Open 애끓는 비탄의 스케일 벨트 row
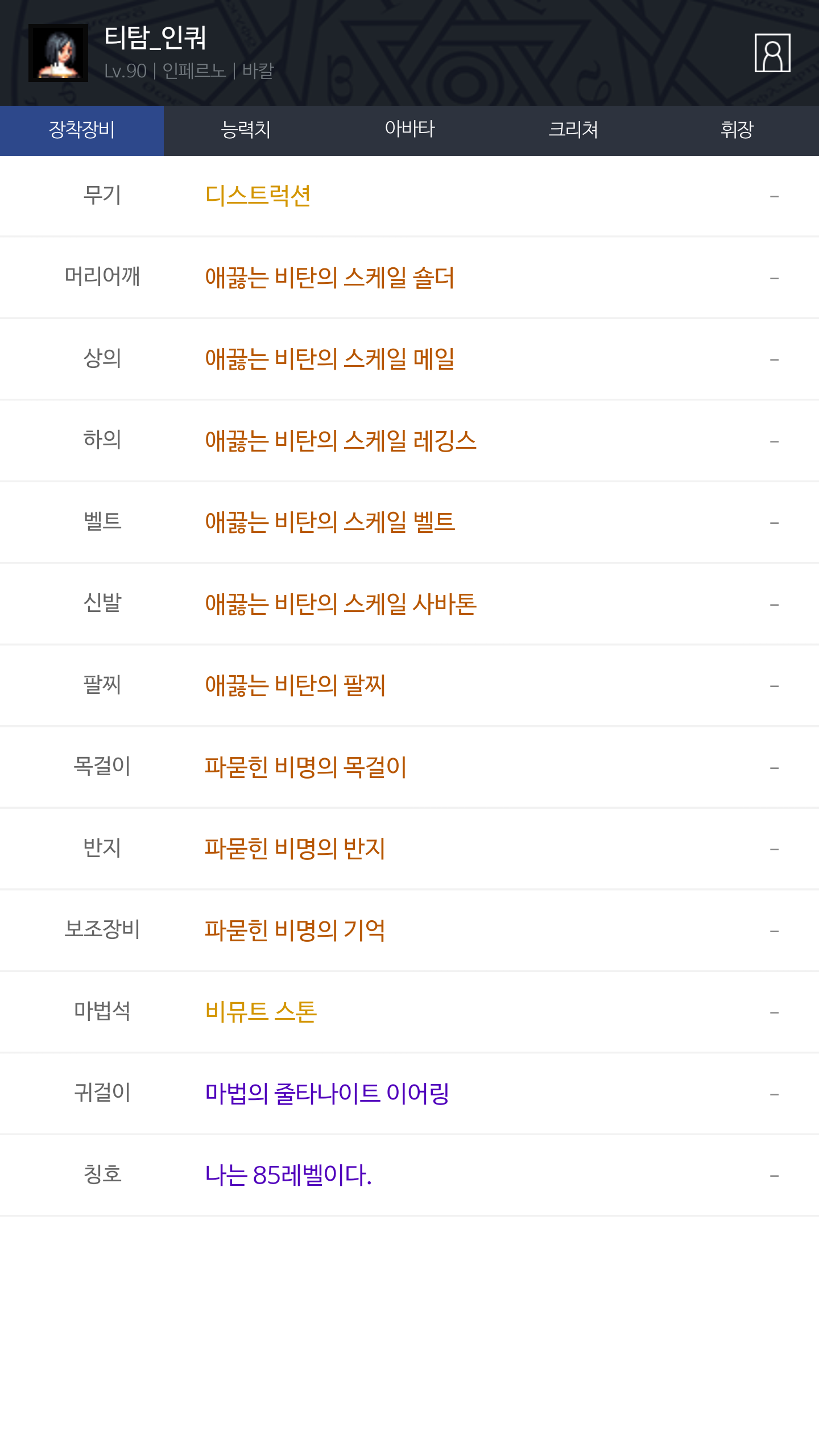Screen dimensions: 819x1456 409,522
